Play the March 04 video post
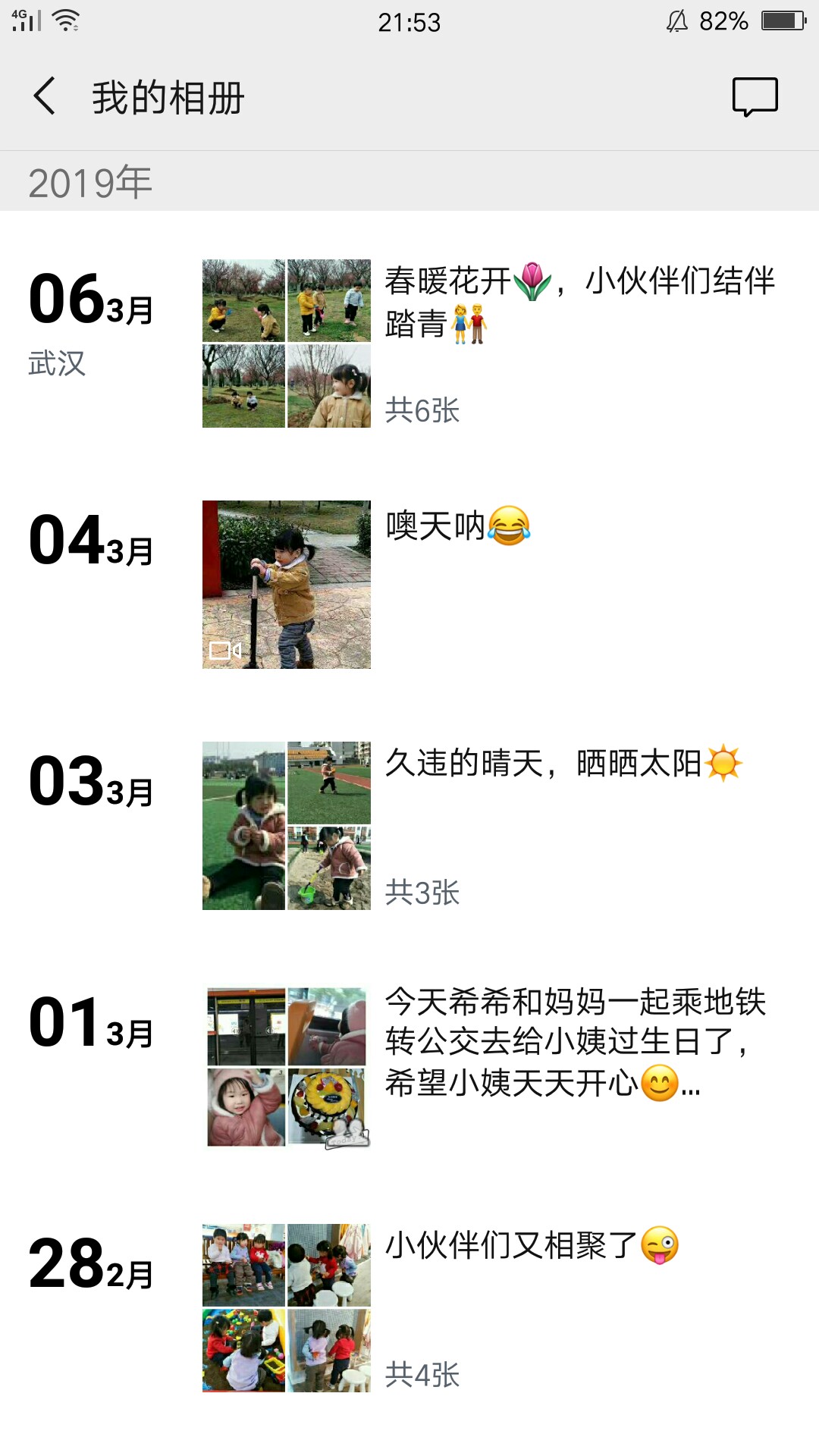This screenshot has width=819, height=1456. click(287, 585)
